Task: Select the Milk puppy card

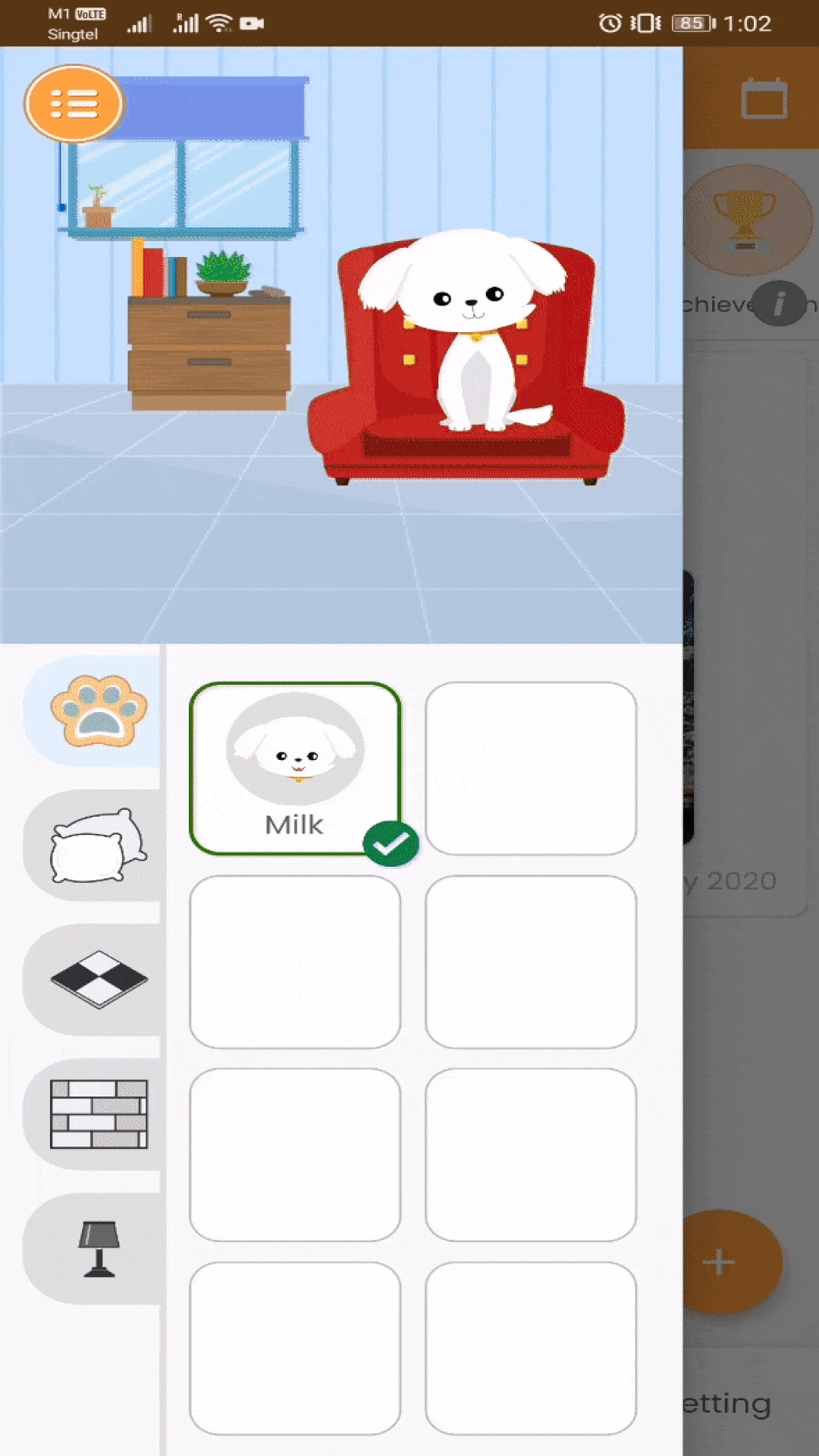Action: pos(295,768)
